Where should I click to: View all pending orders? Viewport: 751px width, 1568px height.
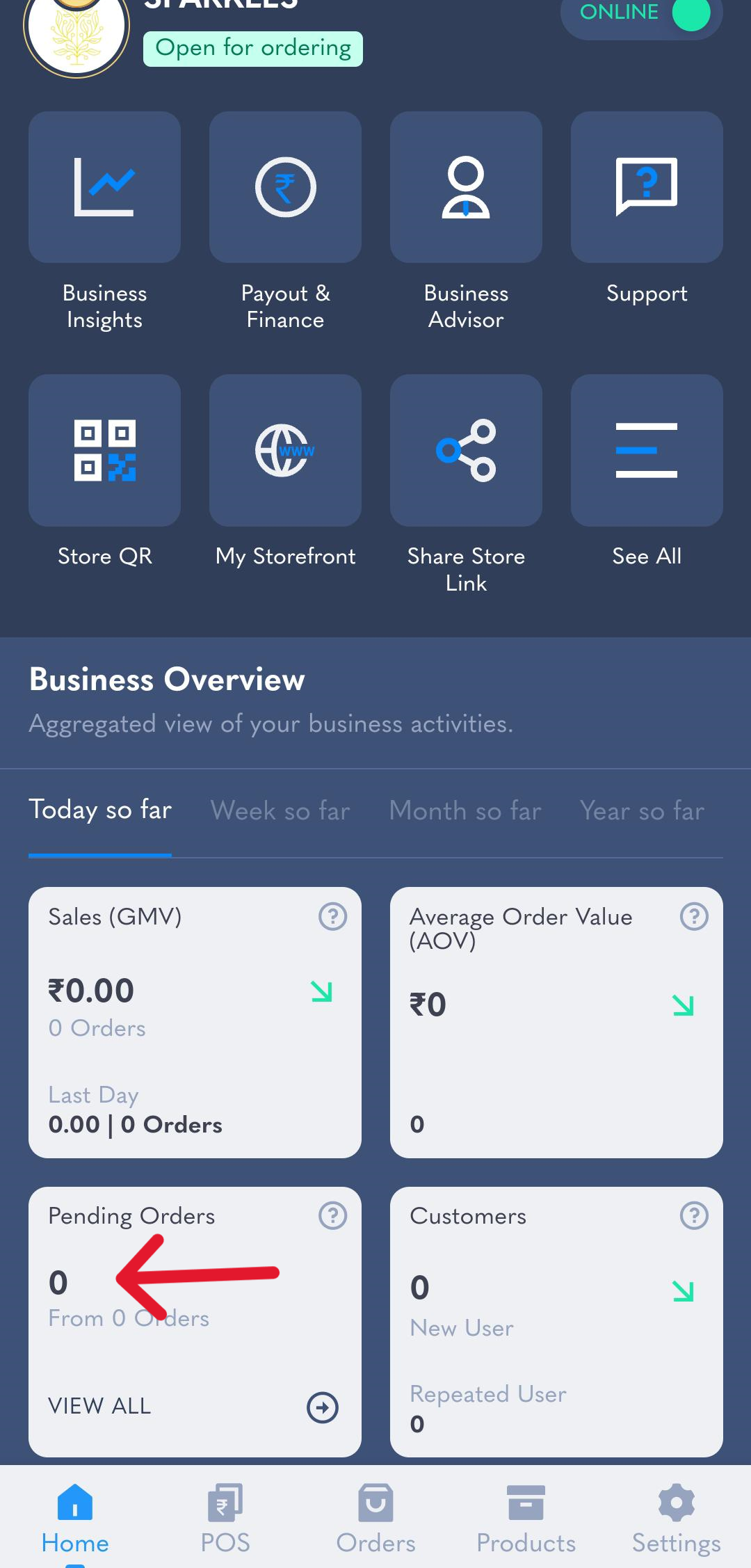(193, 1407)
